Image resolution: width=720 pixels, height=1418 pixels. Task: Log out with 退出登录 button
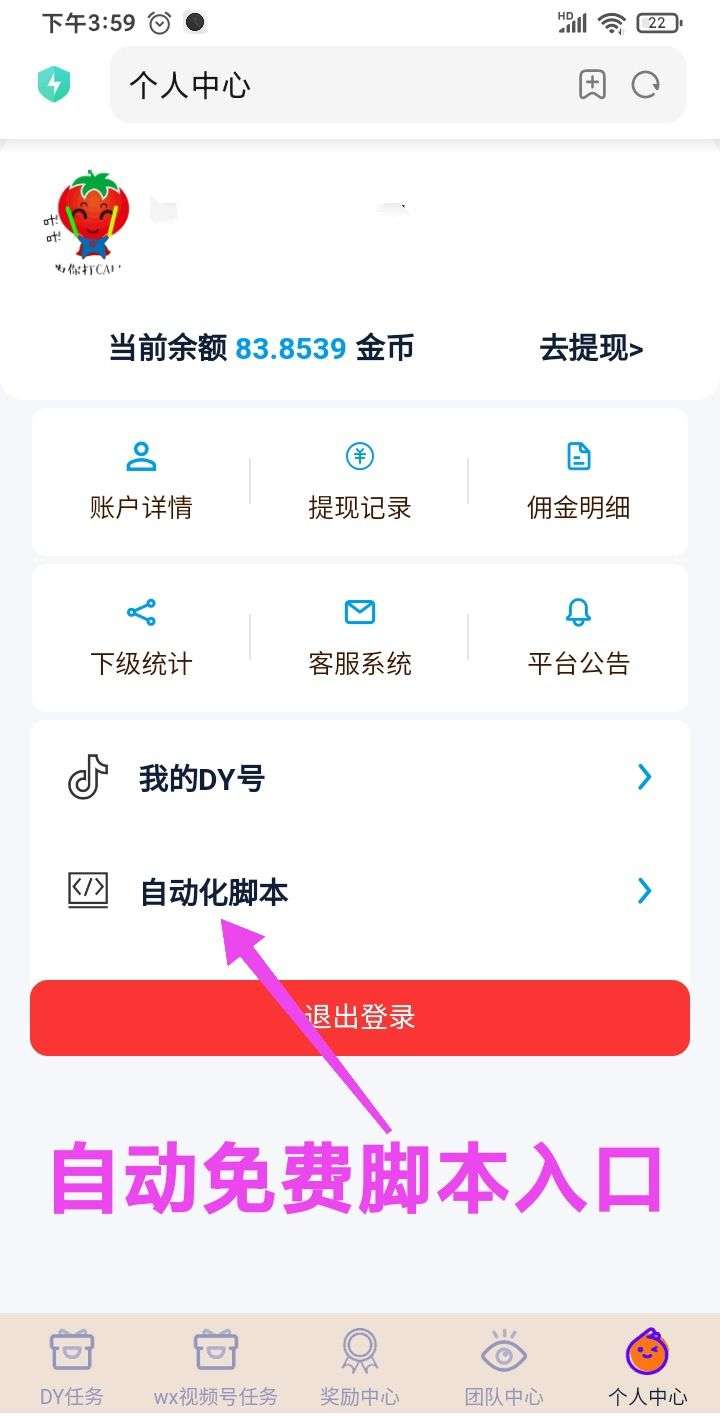pyautogui.click(x=360, y=1018)
